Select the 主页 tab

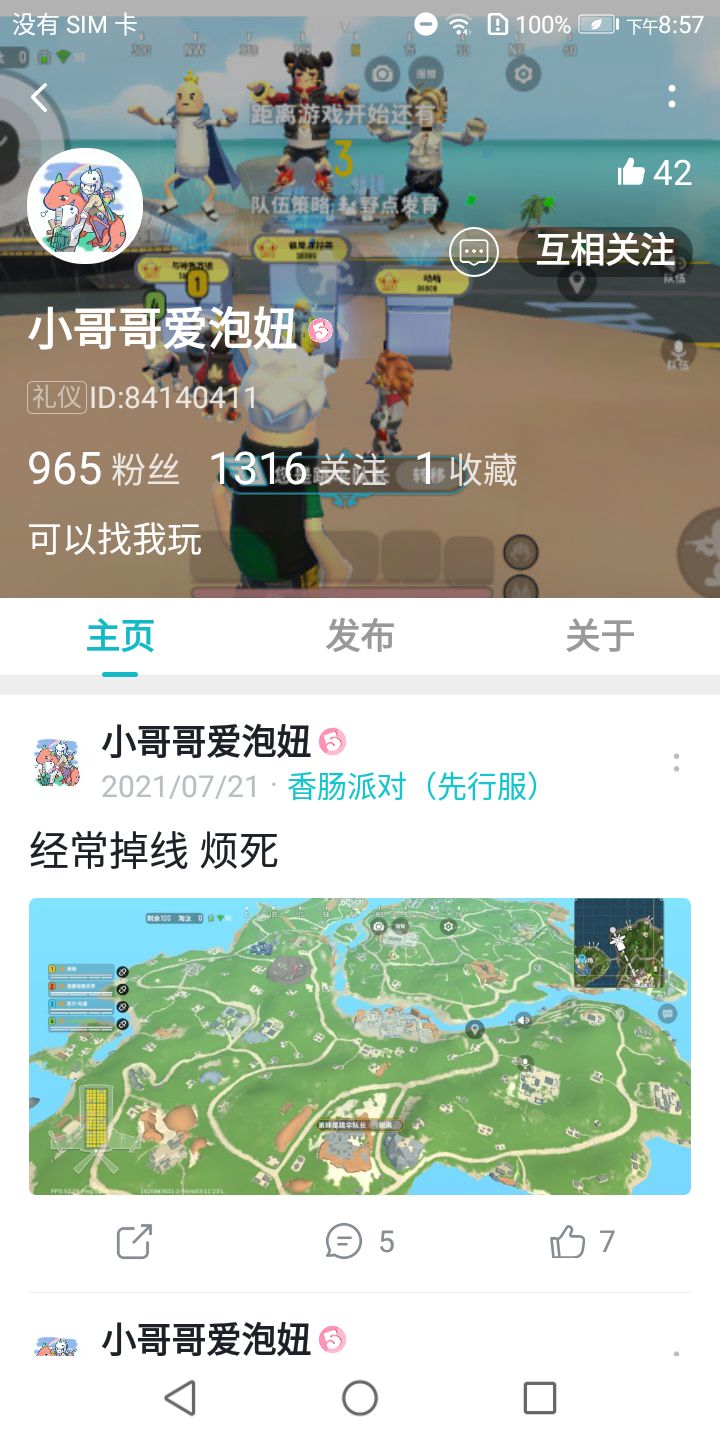(x=122, y=634)
